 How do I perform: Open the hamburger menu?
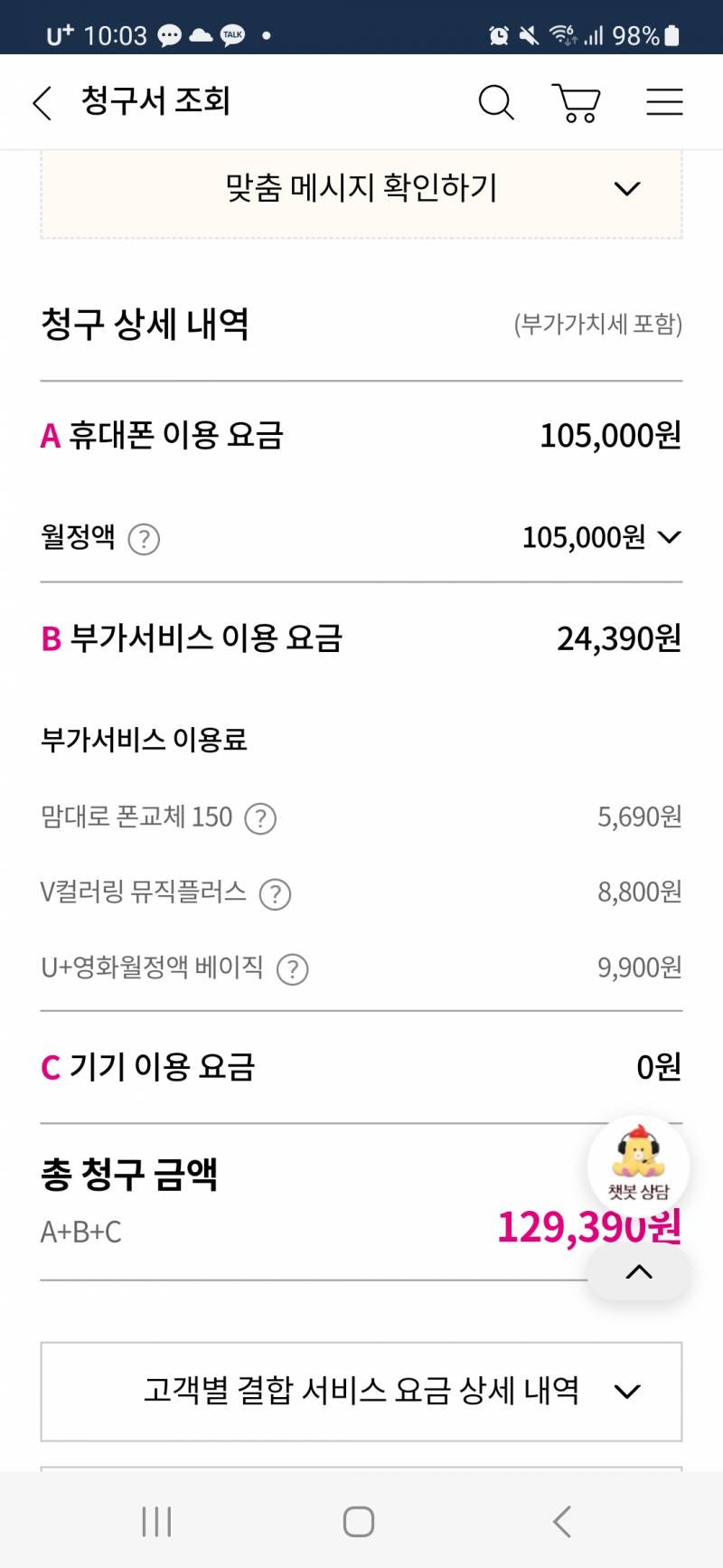664,102
